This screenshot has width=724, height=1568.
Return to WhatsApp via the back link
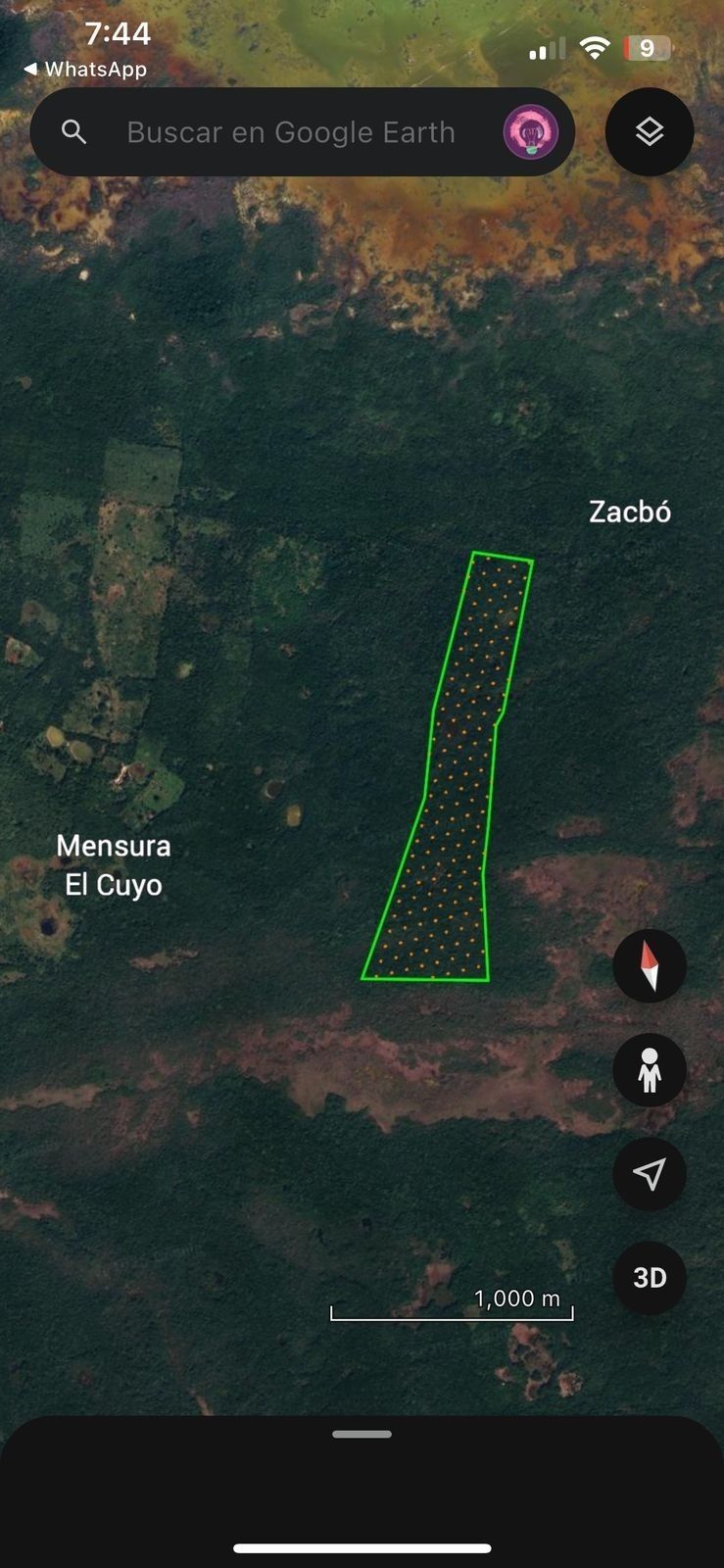click(85, 70)
